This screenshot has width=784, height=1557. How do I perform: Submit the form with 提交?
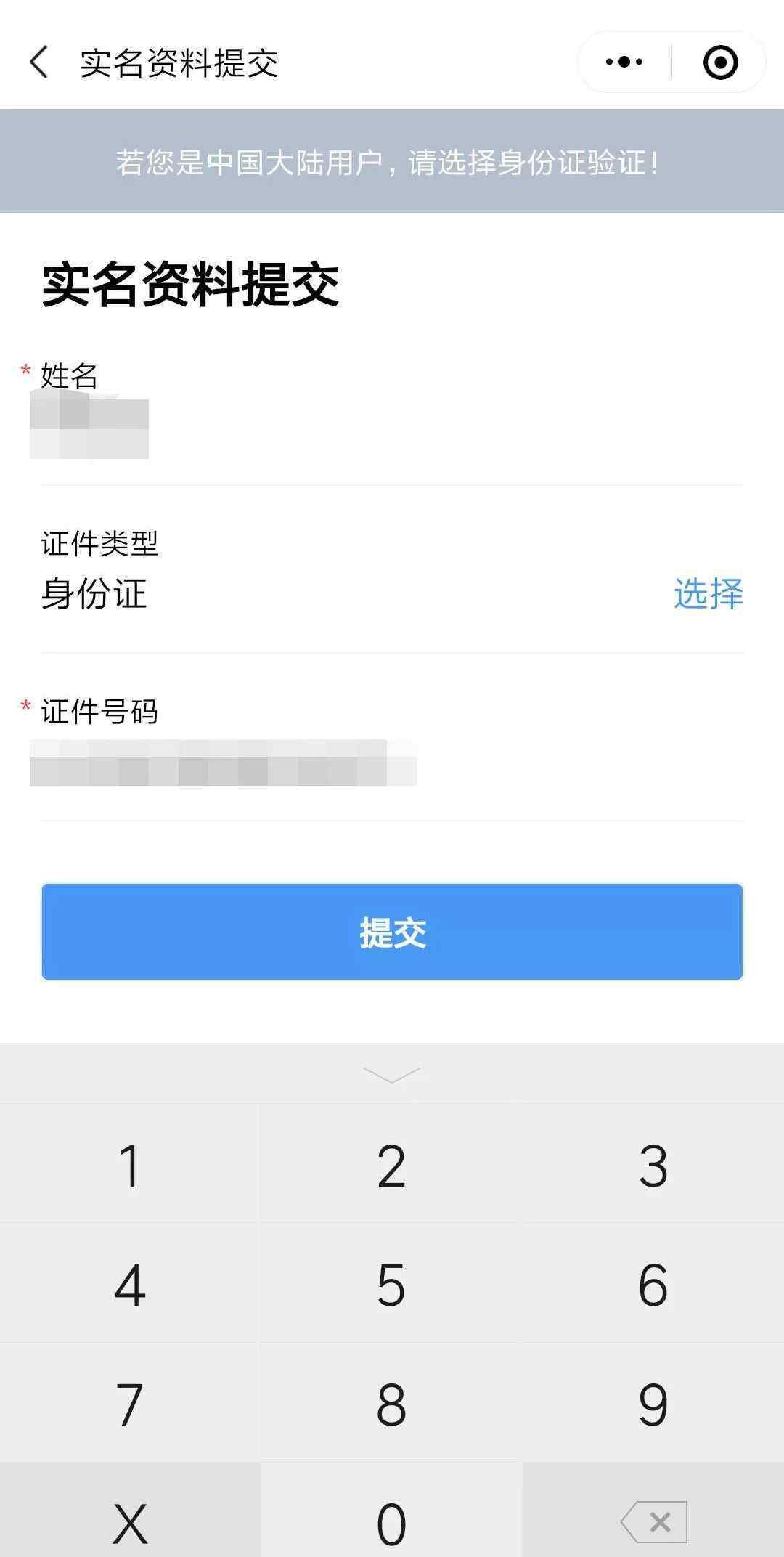392,932
